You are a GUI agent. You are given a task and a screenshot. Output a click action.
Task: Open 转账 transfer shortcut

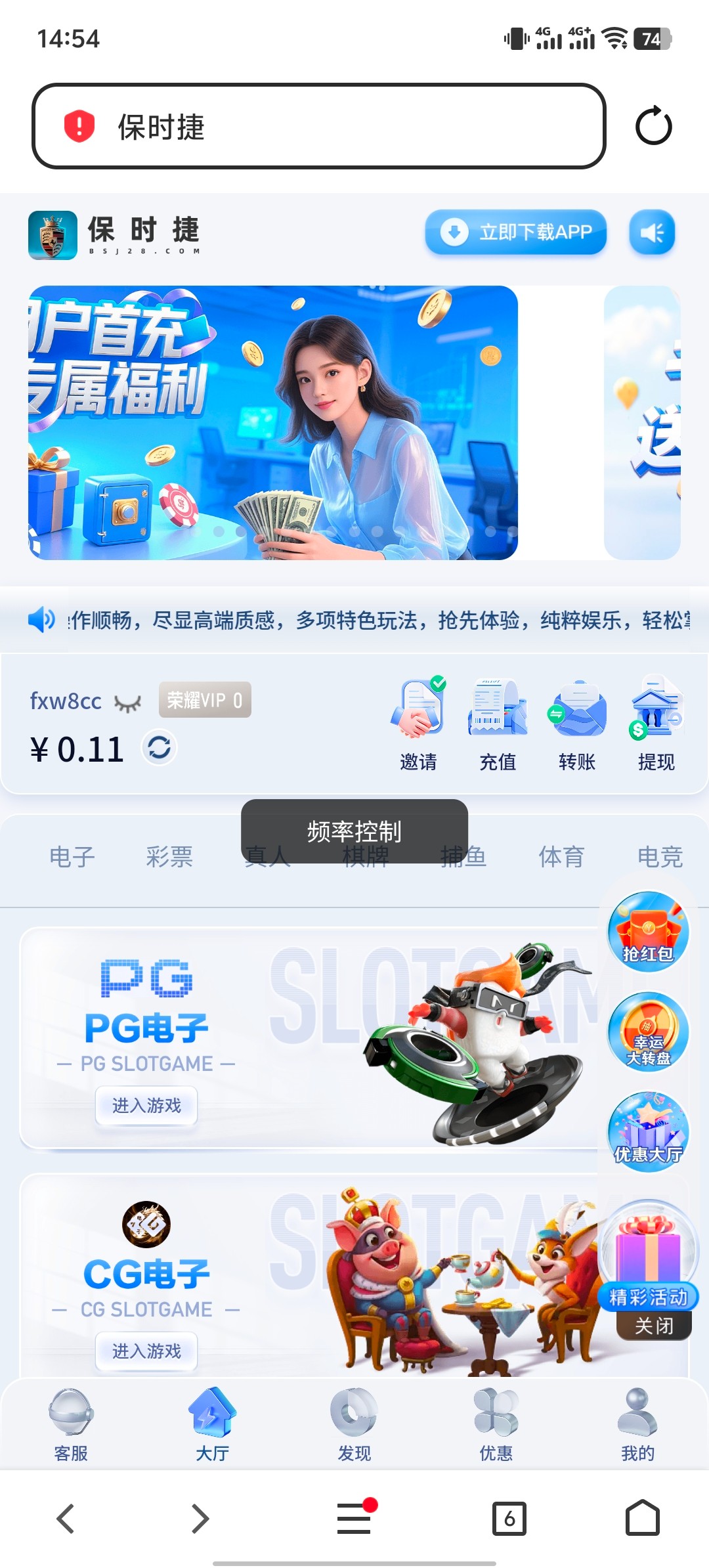coord(577,724)
